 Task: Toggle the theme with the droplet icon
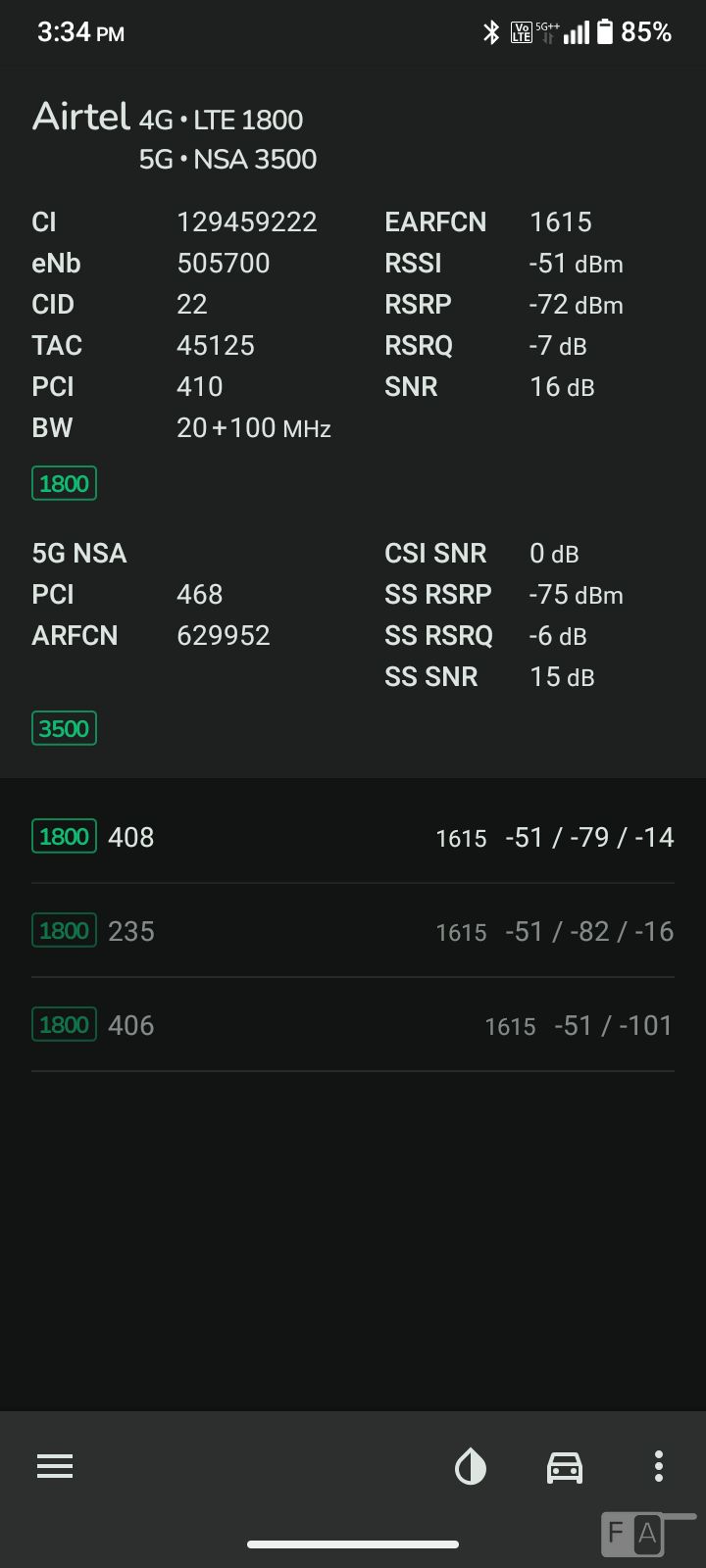tap(471, 1467)
